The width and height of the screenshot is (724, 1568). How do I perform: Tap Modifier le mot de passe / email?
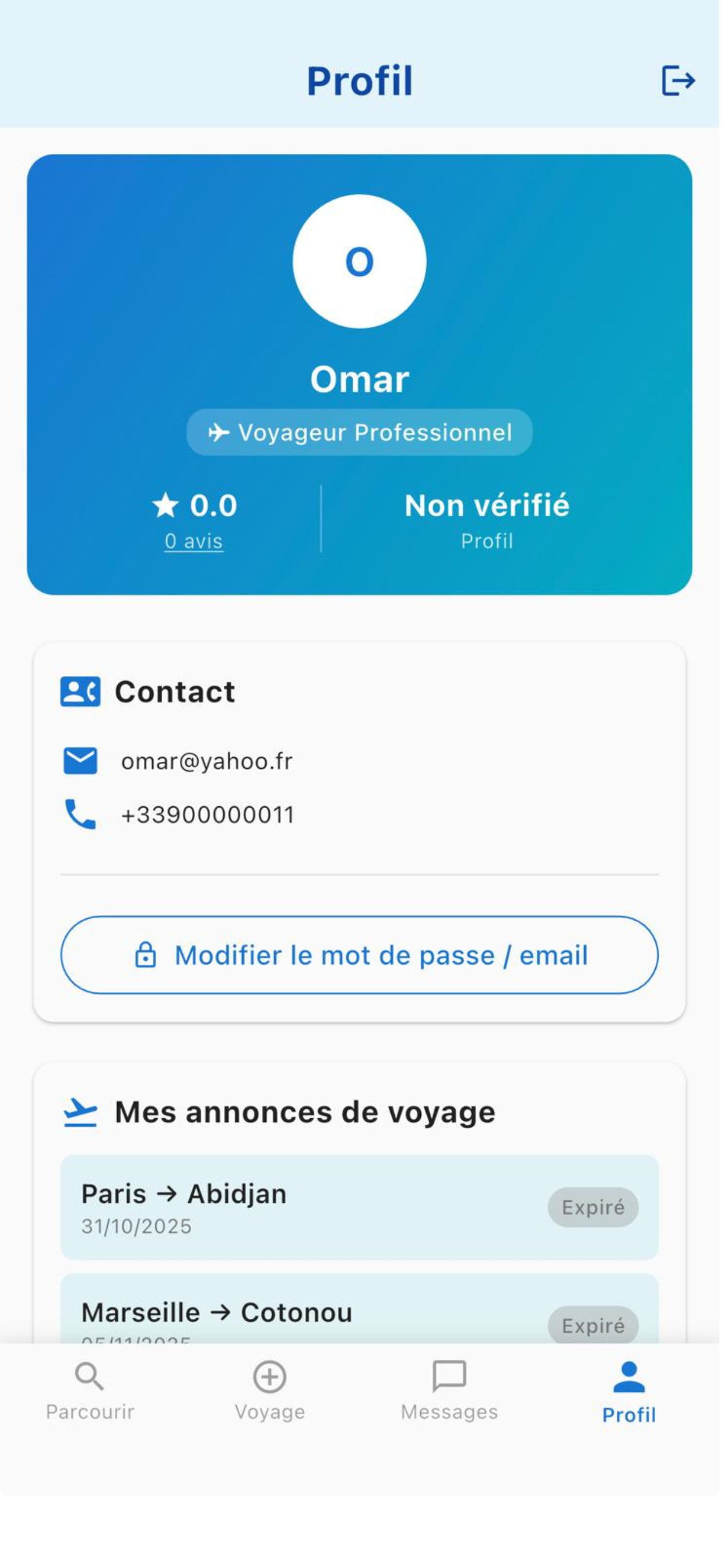(x=361, y=961)
